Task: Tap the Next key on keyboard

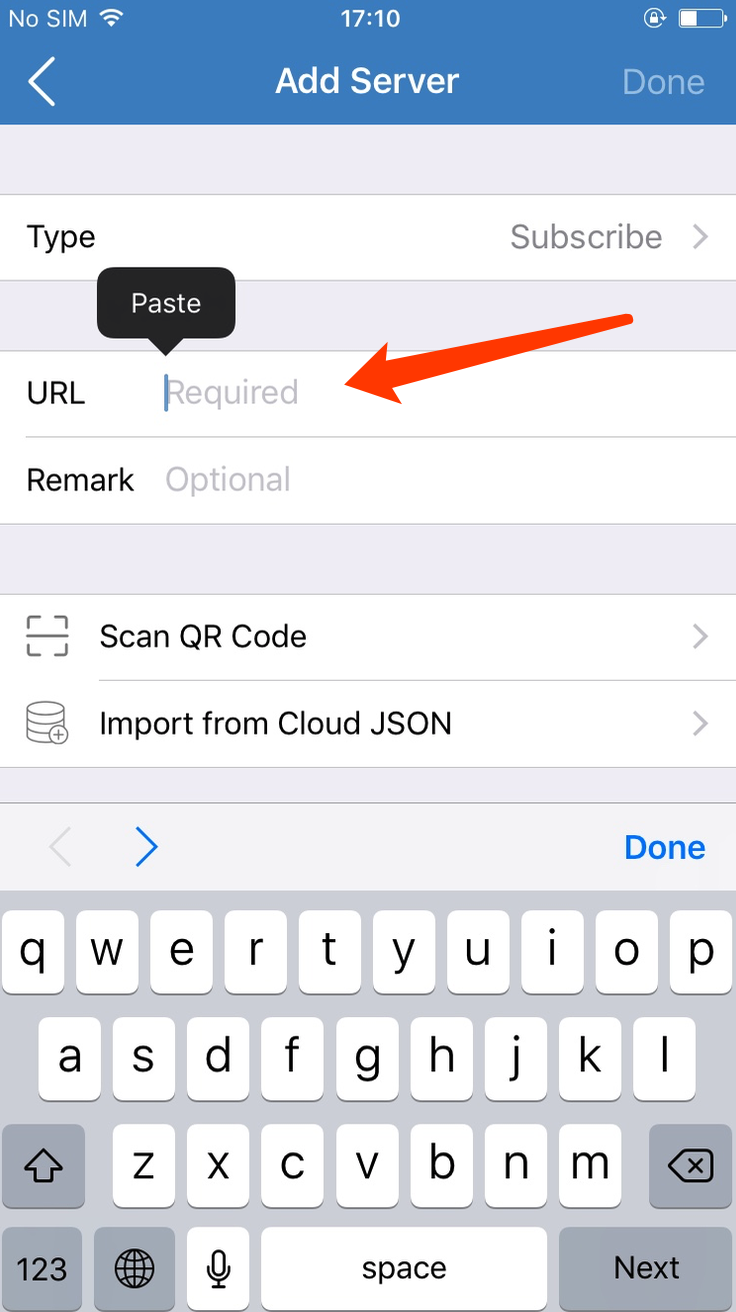Action: 647,1268
